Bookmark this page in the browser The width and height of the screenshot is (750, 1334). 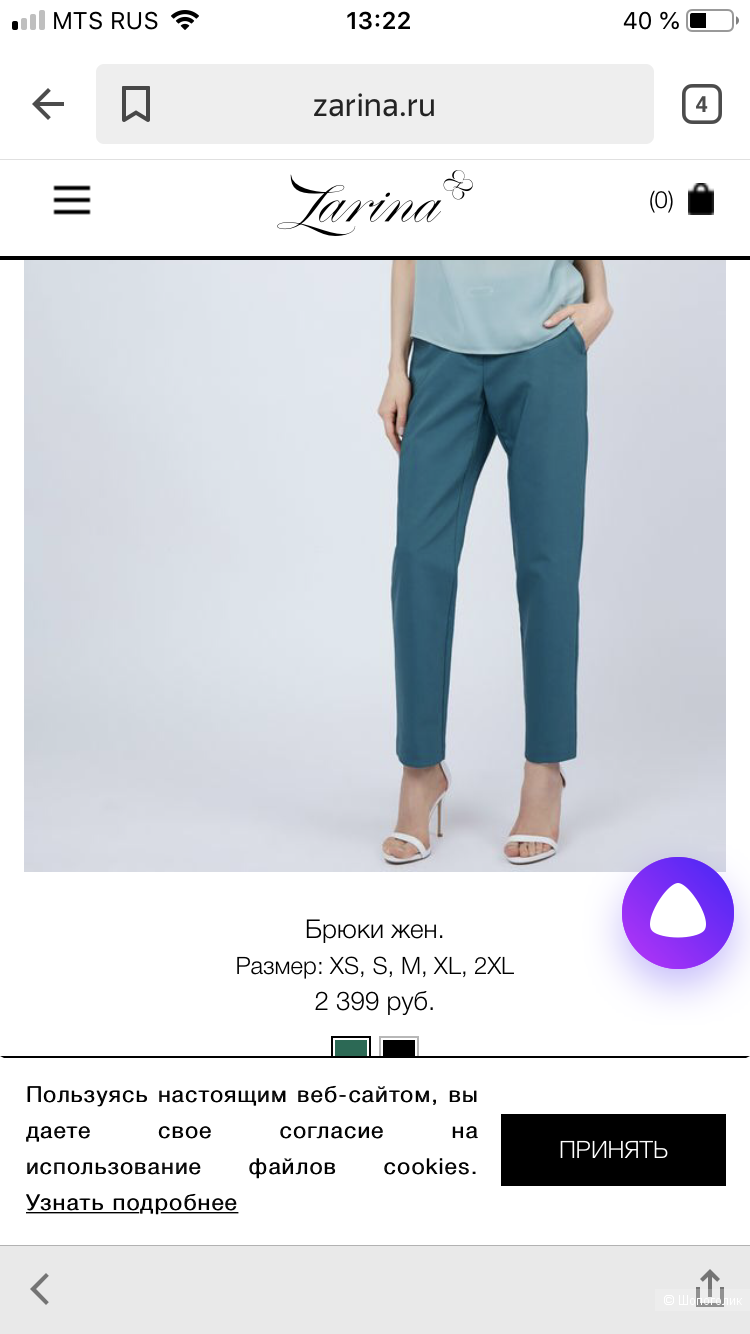[x=136, y=104]
